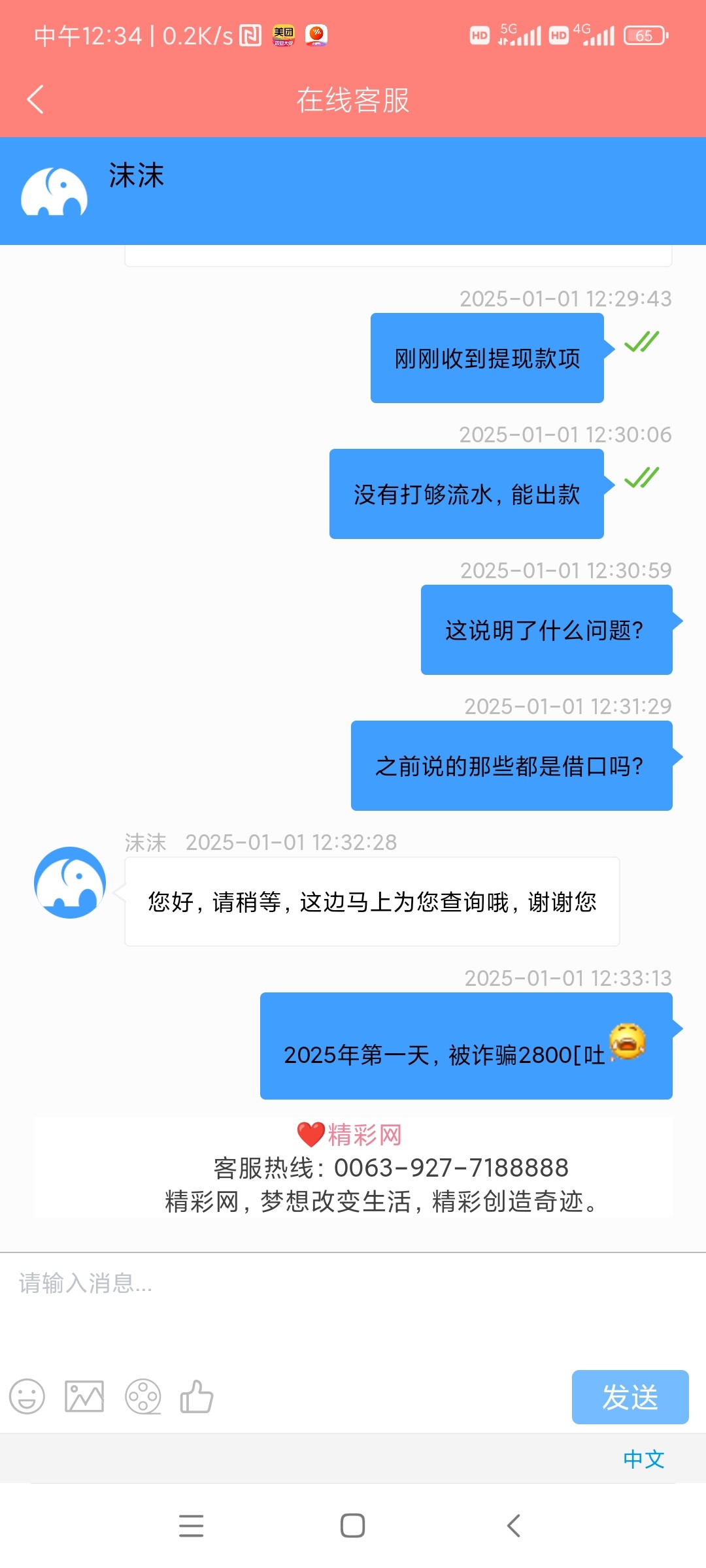Viewport: 706px width, 1568px height.
Task: Tap the 美团 icon in the status bar
Action: click(284, 36)
